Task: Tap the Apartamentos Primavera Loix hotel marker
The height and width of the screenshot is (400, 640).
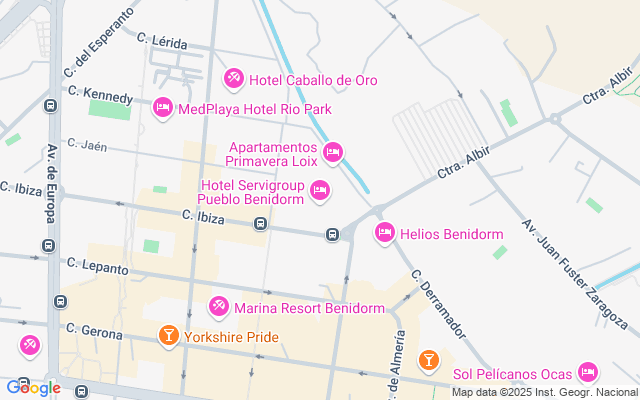Action: pos(333,152)
